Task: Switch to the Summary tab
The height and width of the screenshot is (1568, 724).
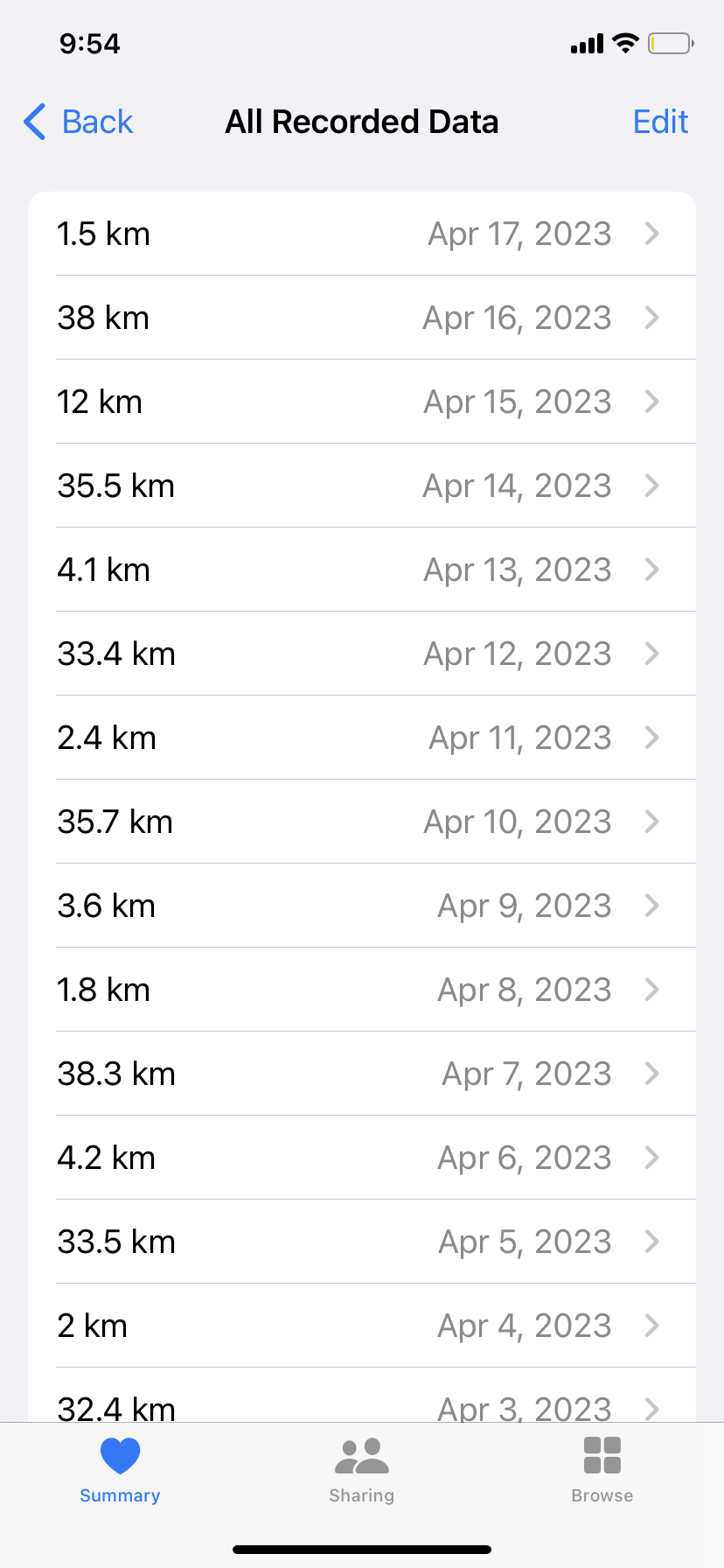Action: click(120, 1470)
